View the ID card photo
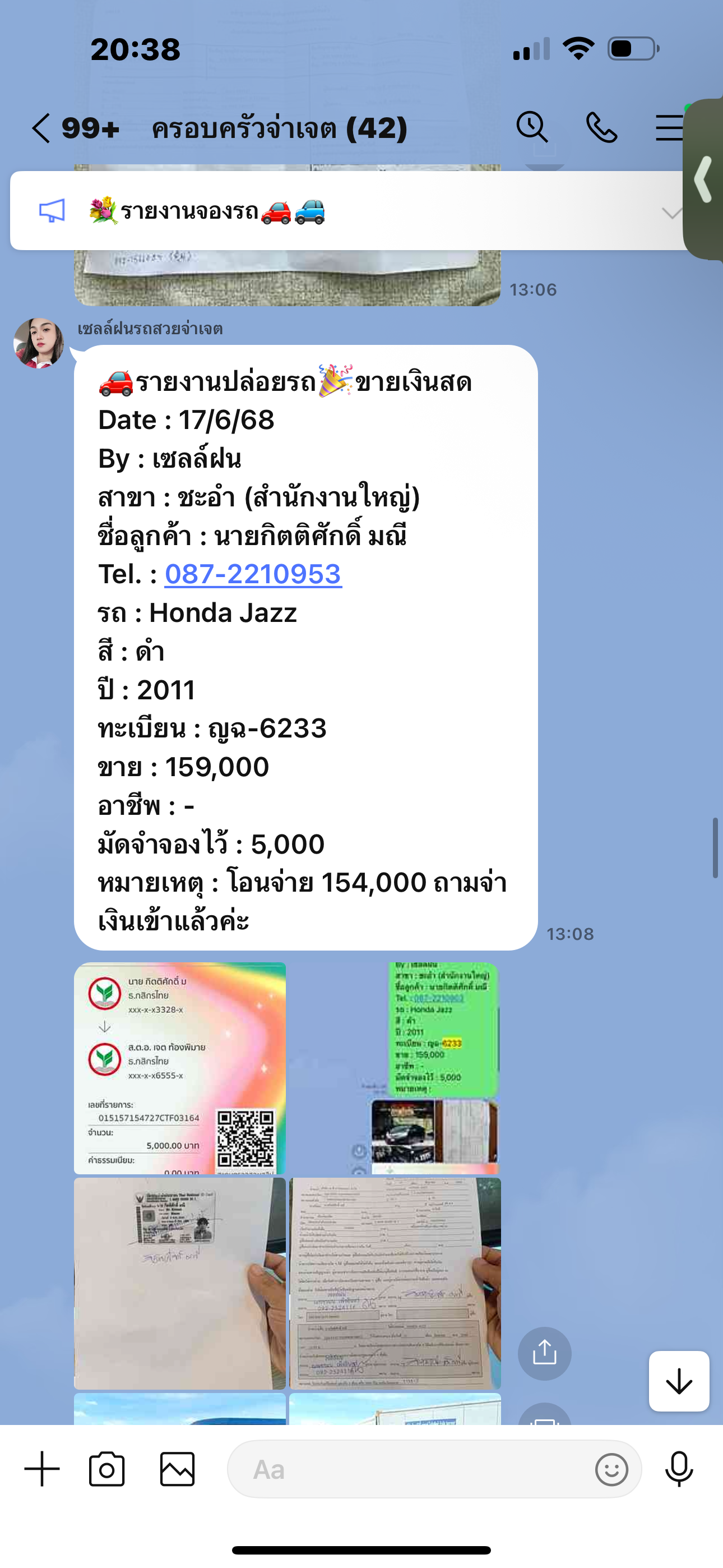 (179, 1283)
